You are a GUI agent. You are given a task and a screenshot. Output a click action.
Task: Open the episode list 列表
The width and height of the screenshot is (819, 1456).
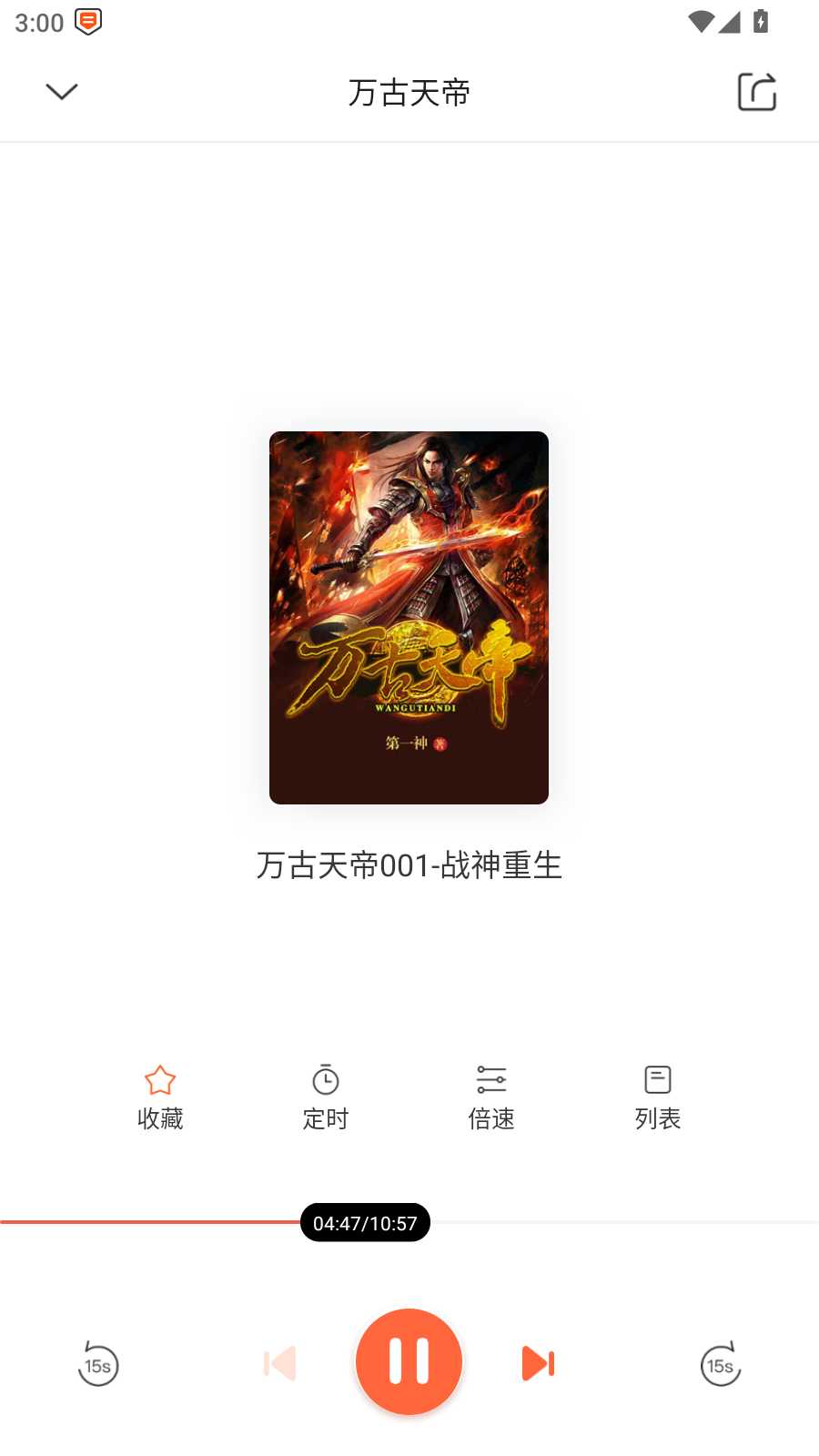(657, 1097)
